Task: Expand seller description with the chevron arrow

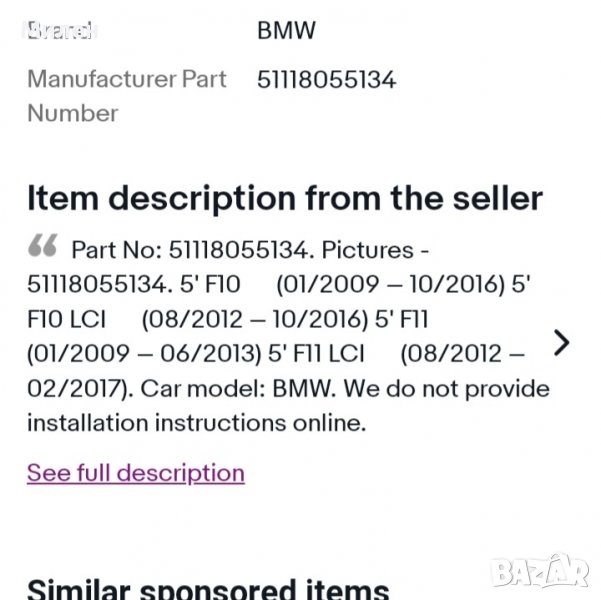Action: click(562, 343)
